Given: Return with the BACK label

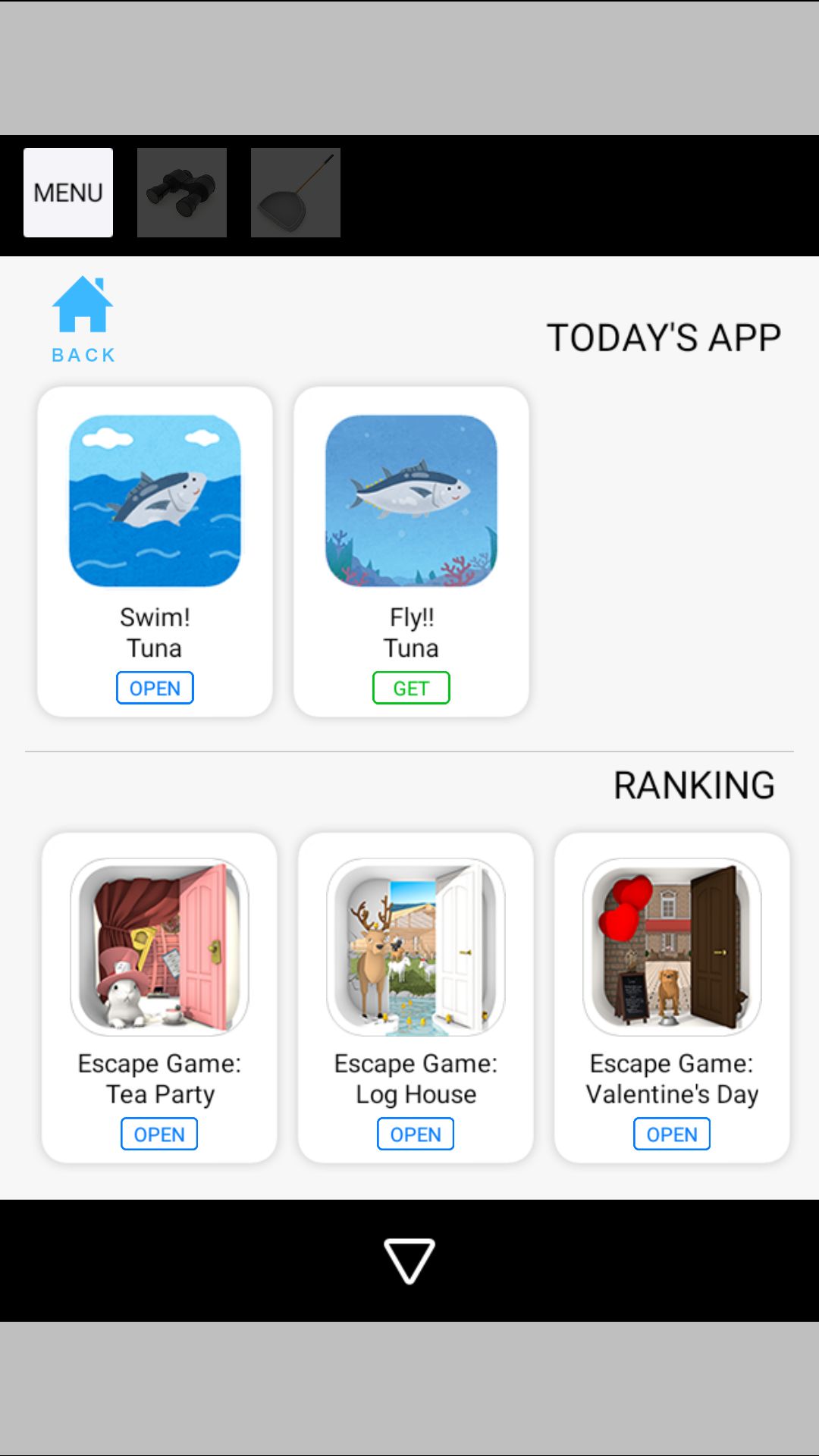Looking at the screenshot, I should 82,353.
